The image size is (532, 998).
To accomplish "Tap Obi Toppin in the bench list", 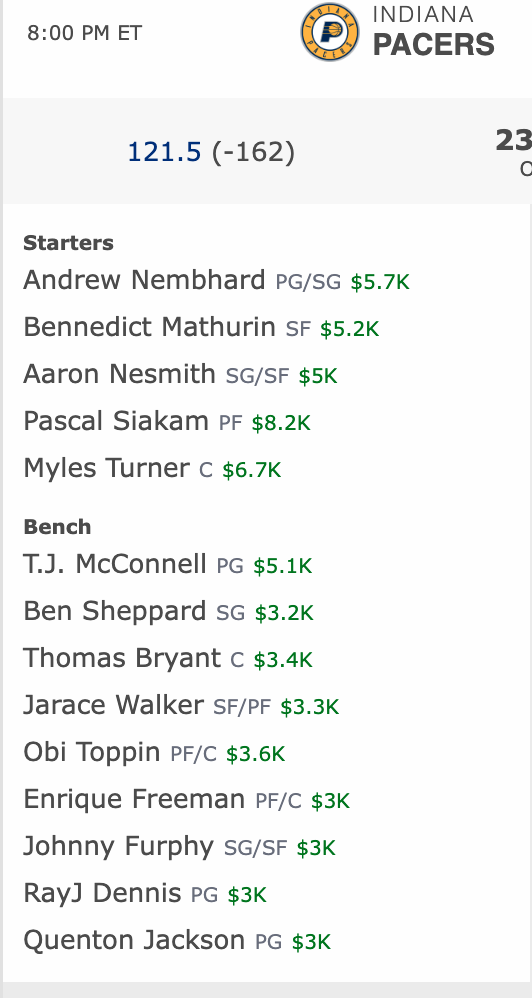I will click(92, 752).
